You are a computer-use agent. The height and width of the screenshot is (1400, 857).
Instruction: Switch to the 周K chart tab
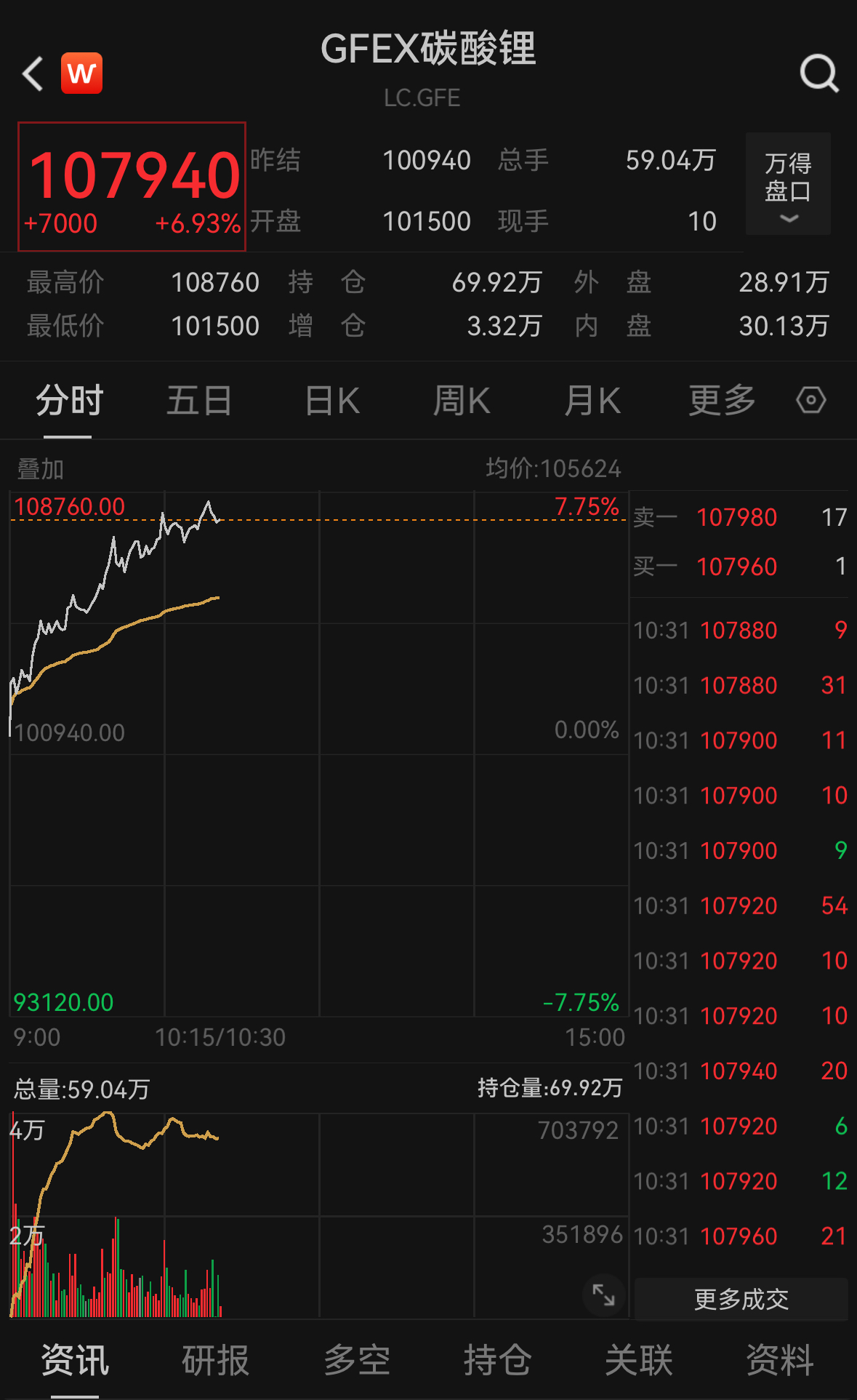point(462,401)
